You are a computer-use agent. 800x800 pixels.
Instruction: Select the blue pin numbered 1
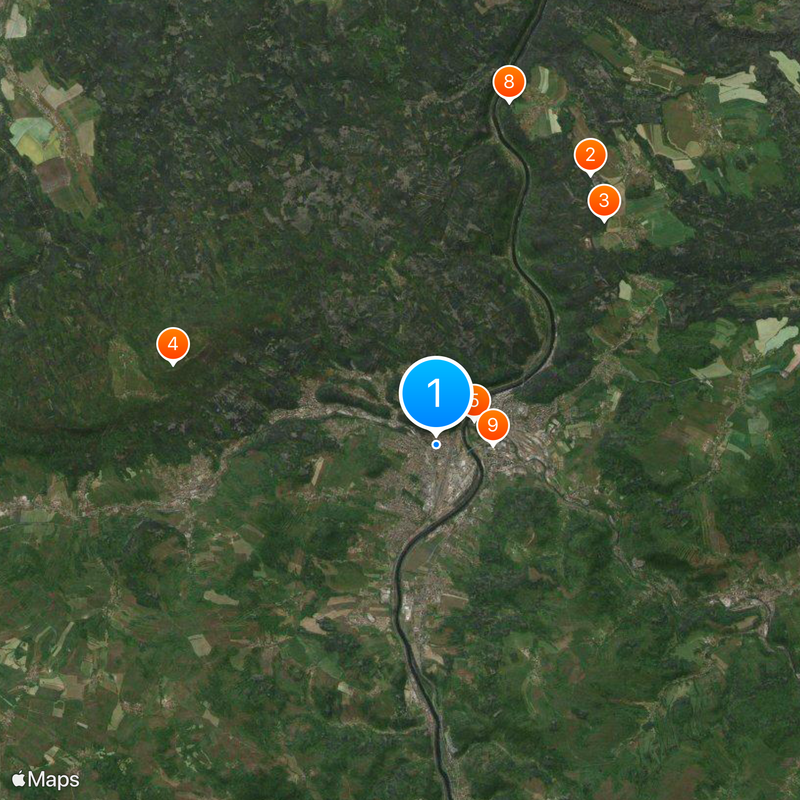point(435,393)
